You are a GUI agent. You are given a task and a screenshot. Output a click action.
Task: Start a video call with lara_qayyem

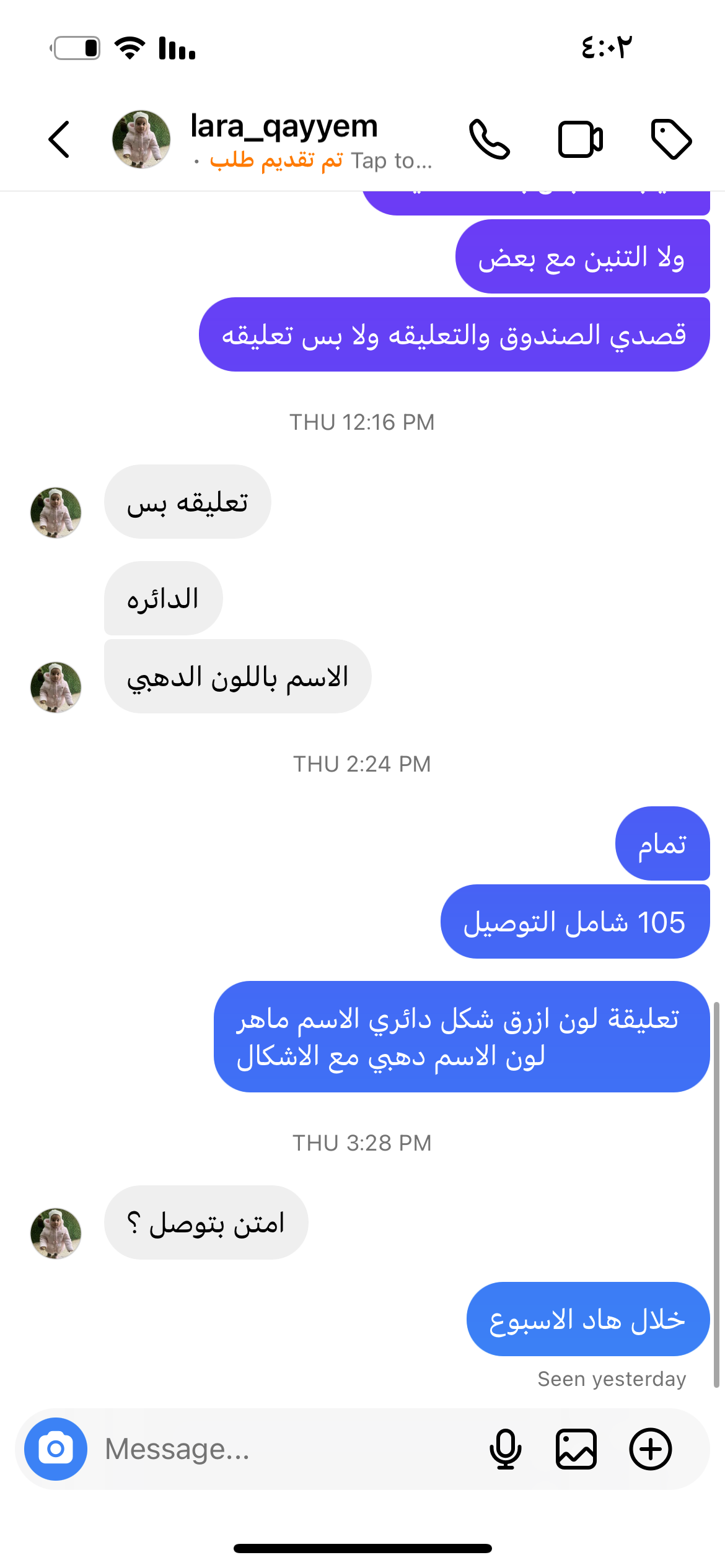pyautogui.click(x=580, y=139)
